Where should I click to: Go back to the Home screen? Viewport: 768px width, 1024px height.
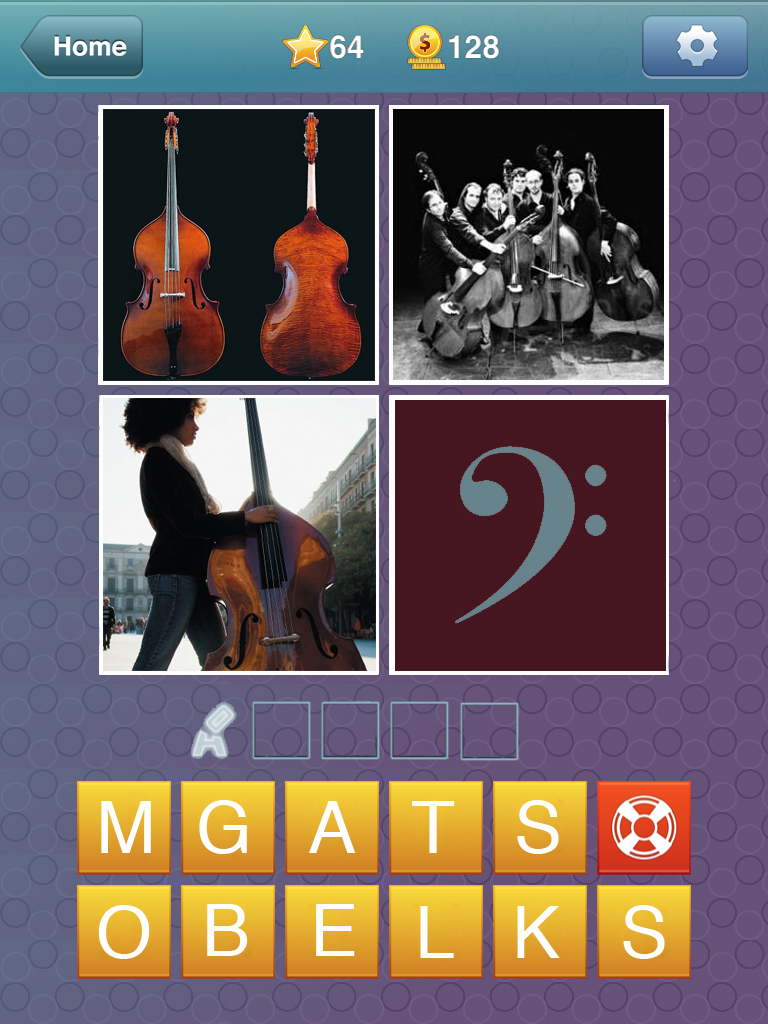point(83,46)
